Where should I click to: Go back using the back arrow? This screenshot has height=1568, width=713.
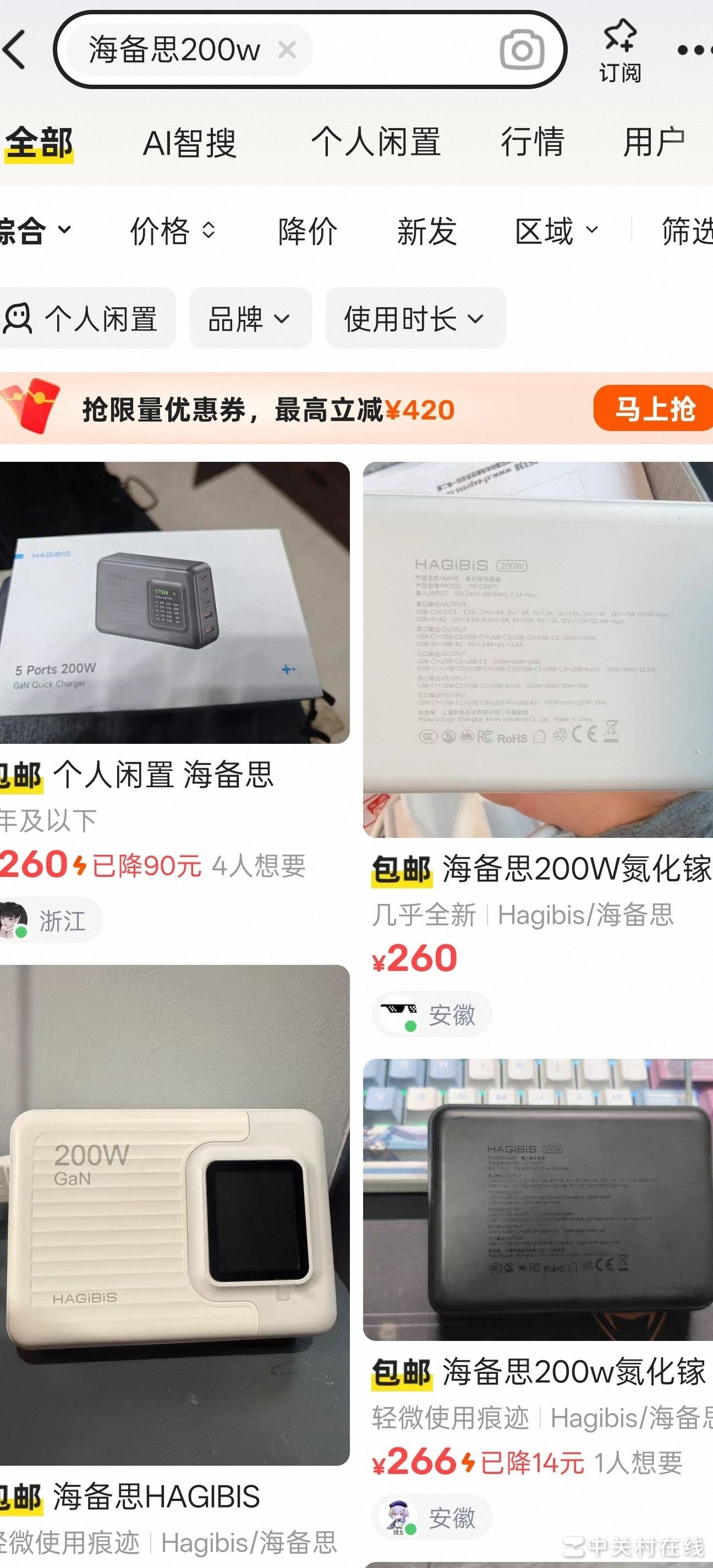click(15, 50)
